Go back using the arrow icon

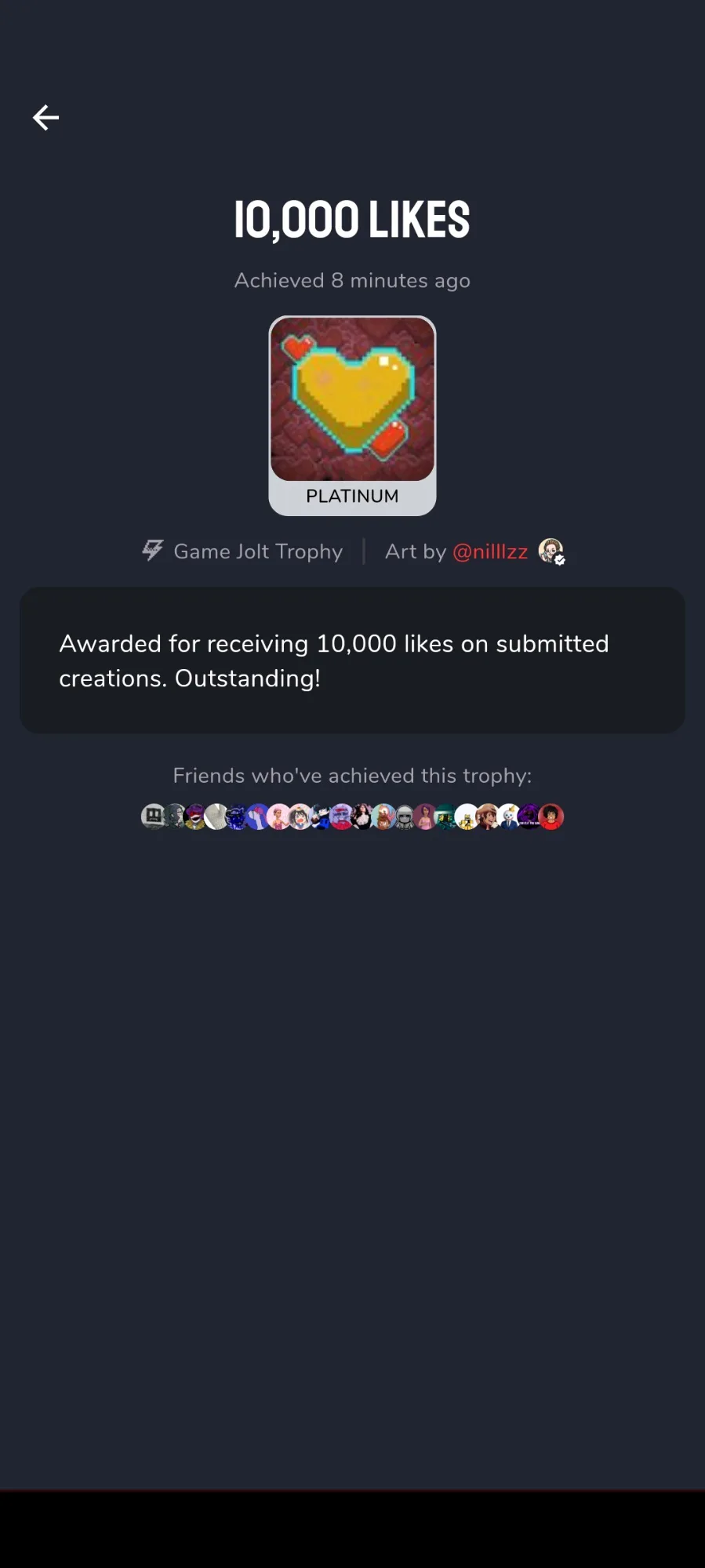[45, 118]
